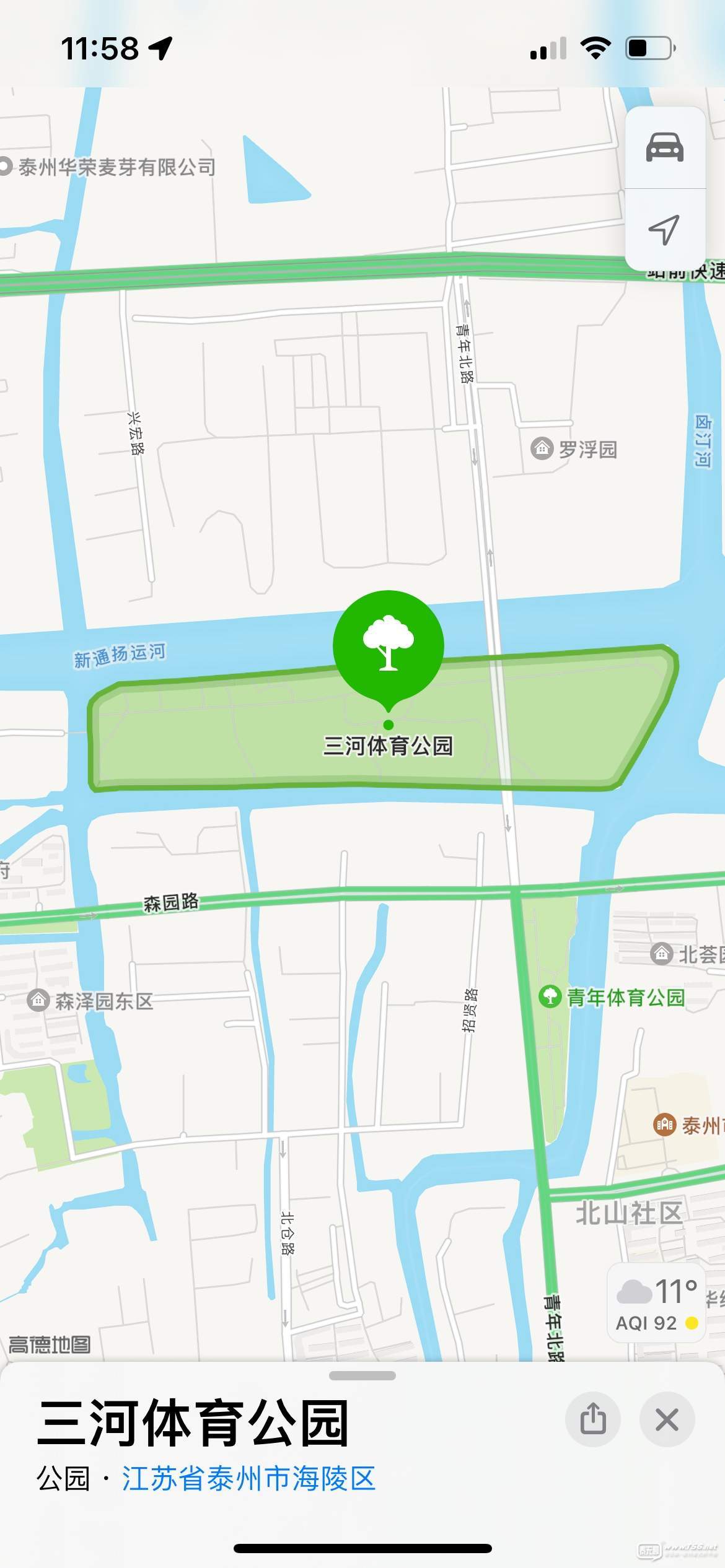Expand the place card grabber handle
The image size is (725, 1568).
(x=362, y=1376)
